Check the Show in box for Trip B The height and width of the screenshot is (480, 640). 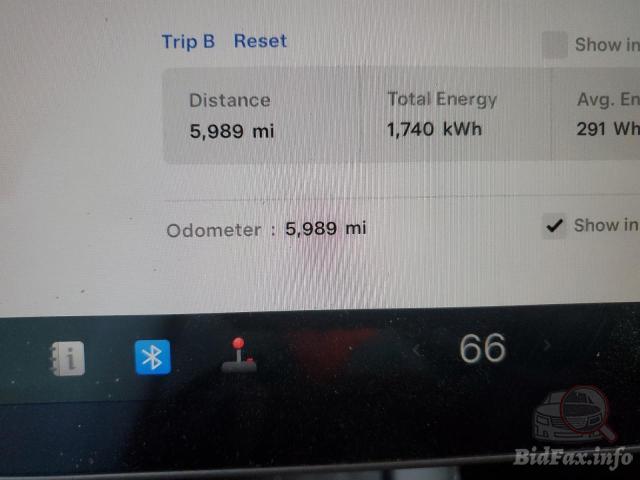click(554, 44)
